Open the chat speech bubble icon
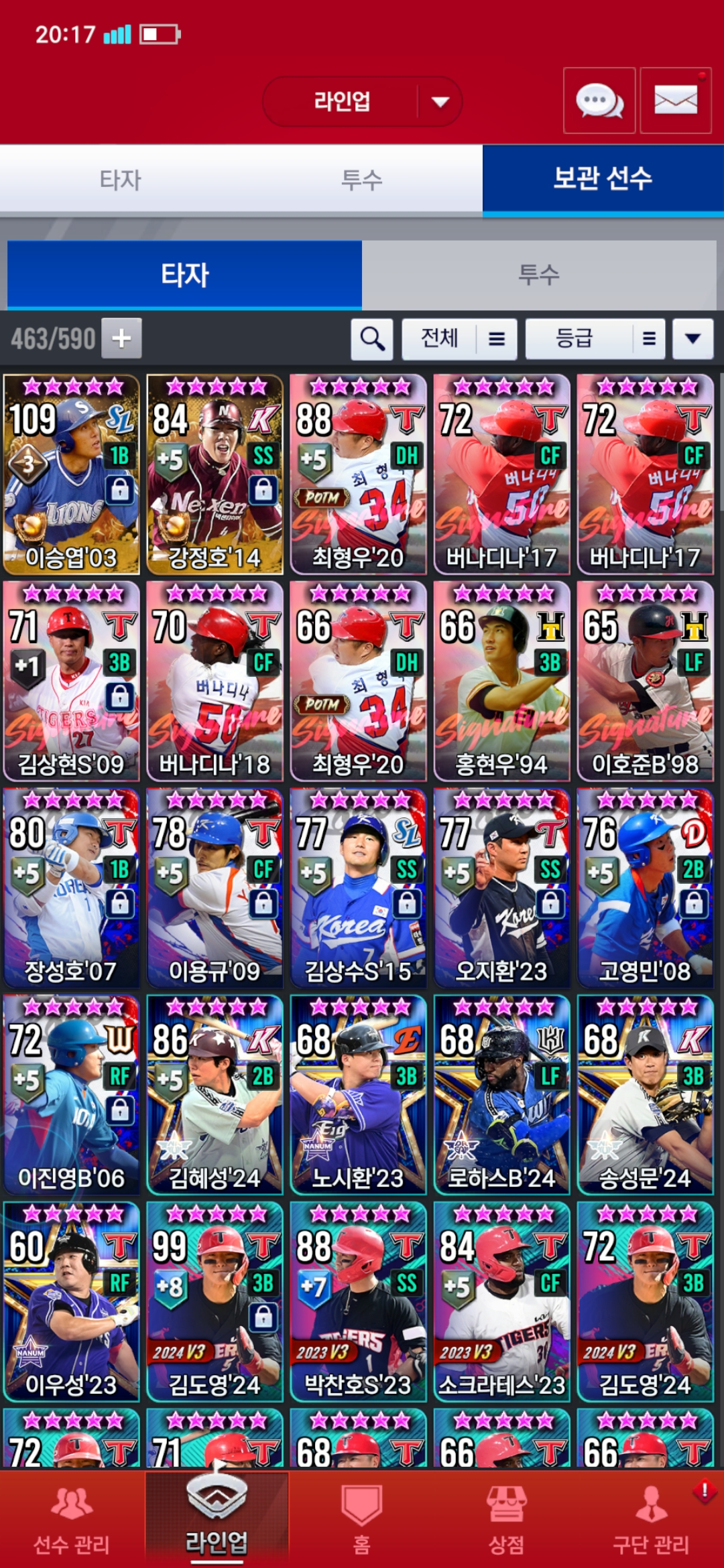This screenshot has width=724, height=1568. [x=599, y=101]
